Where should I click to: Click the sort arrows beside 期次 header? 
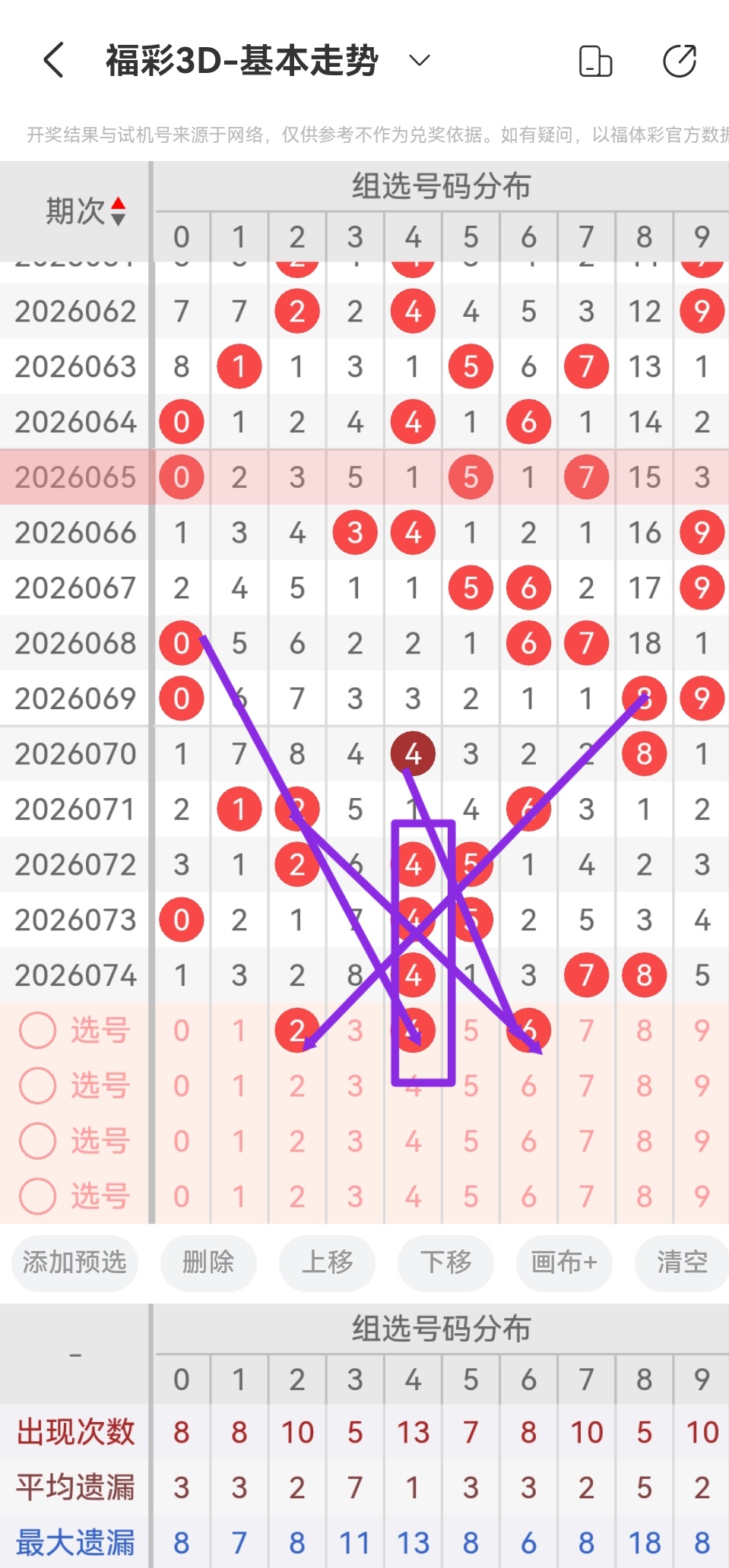pyautogui.click(x=119, y=211)
